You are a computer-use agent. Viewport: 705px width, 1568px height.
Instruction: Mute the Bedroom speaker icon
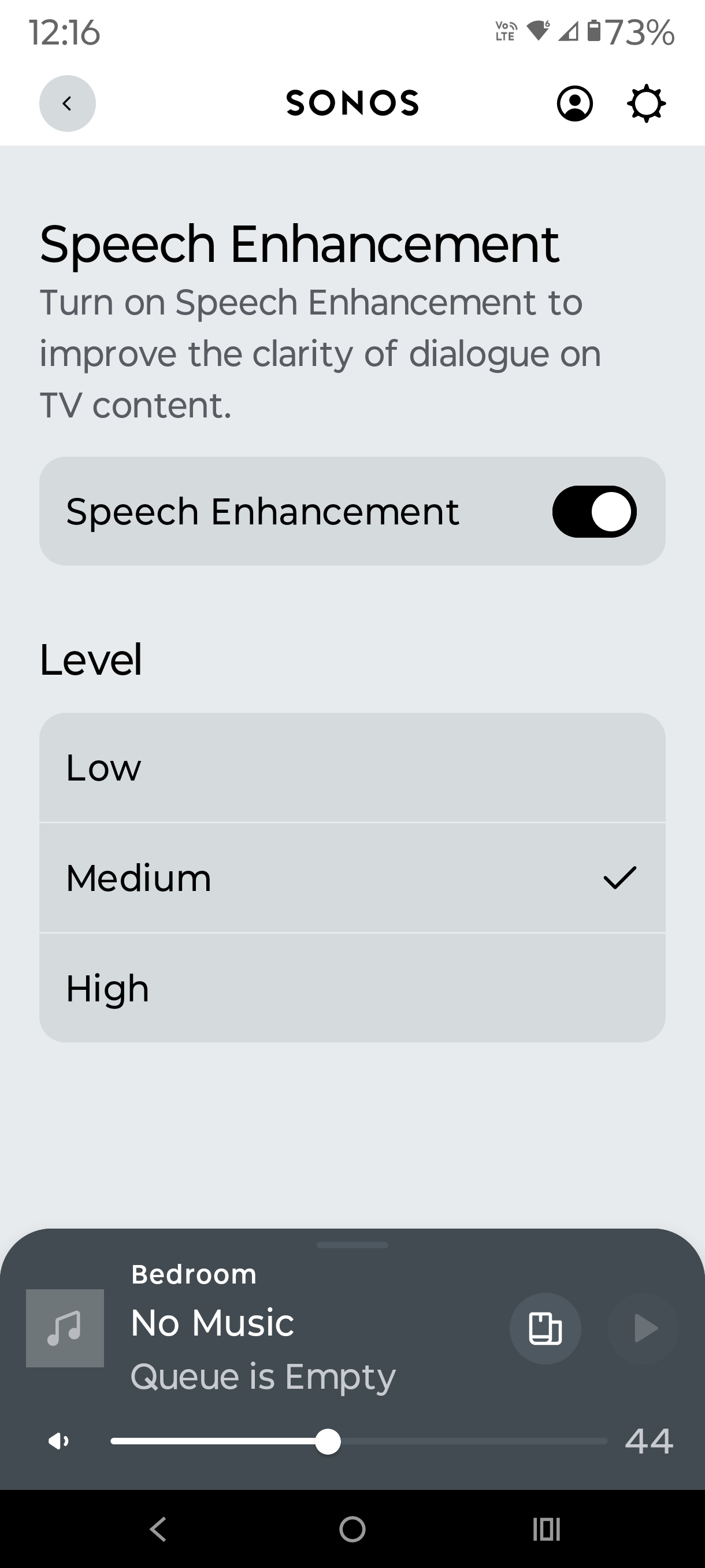click(59, 1441)
